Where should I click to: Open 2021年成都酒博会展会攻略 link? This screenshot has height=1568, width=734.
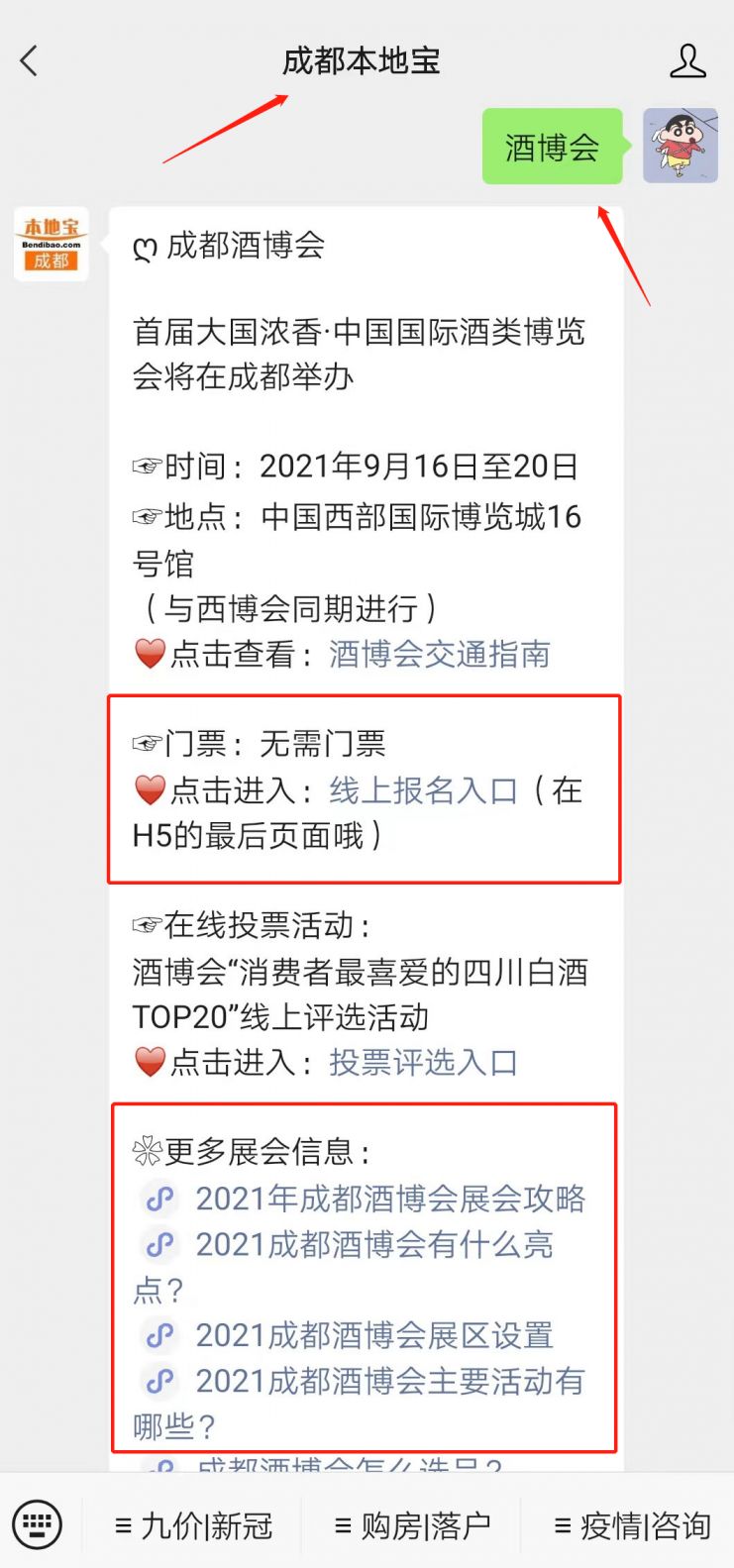(x=389, y=1199)
